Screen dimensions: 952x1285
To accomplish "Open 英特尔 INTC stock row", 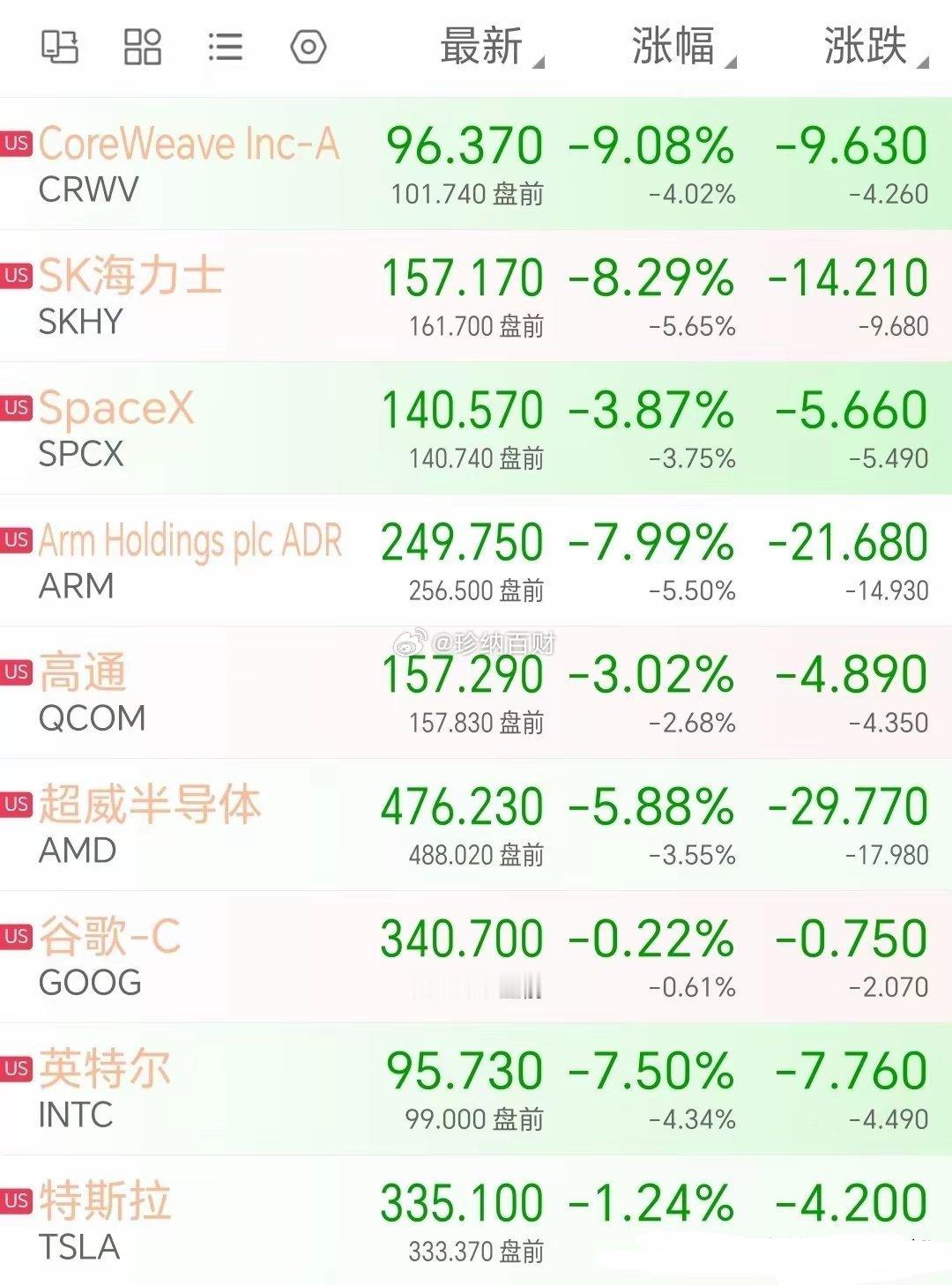I will pos(476,1089).
